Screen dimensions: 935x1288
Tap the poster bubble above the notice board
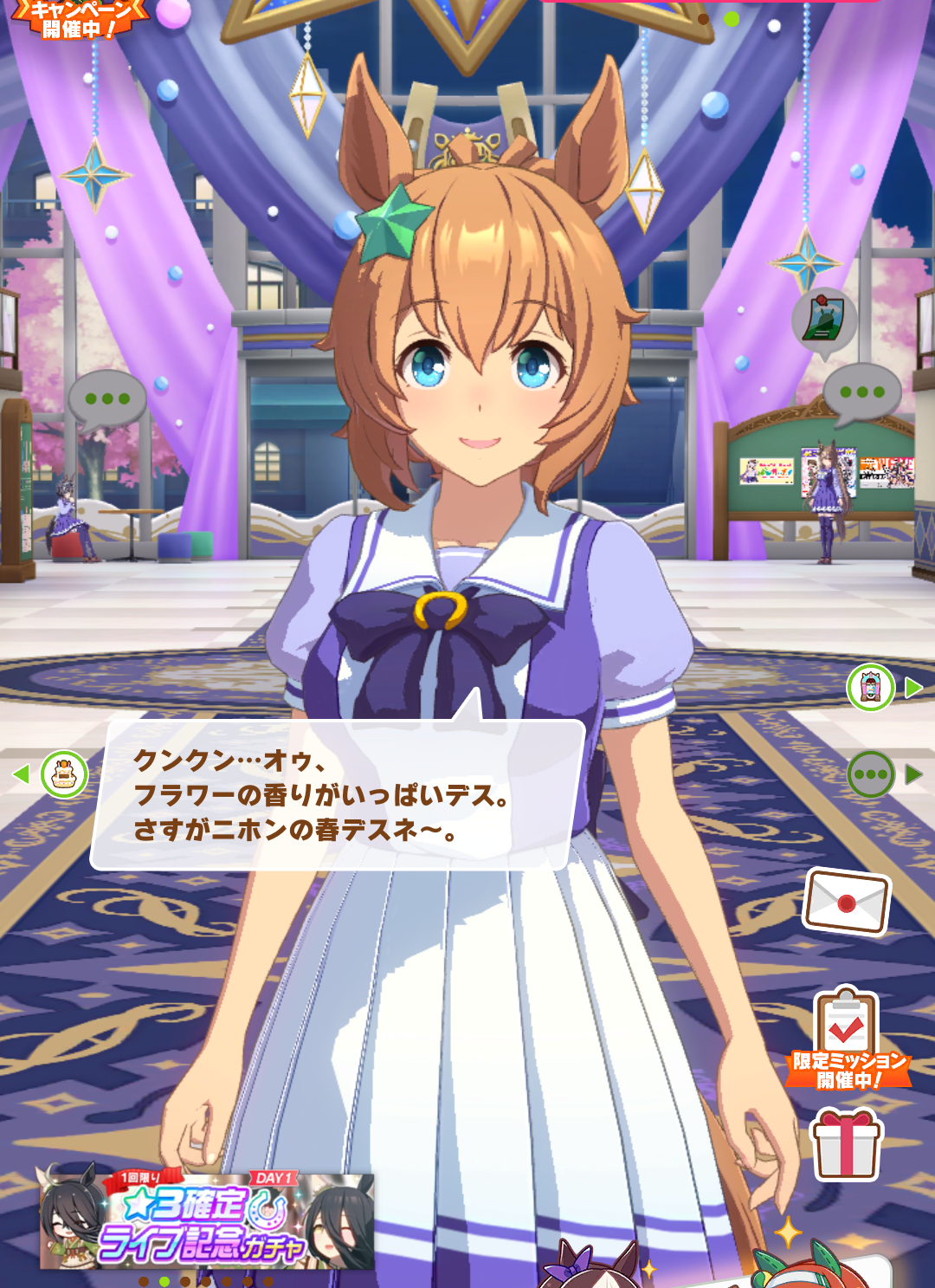tap(823, 320)
